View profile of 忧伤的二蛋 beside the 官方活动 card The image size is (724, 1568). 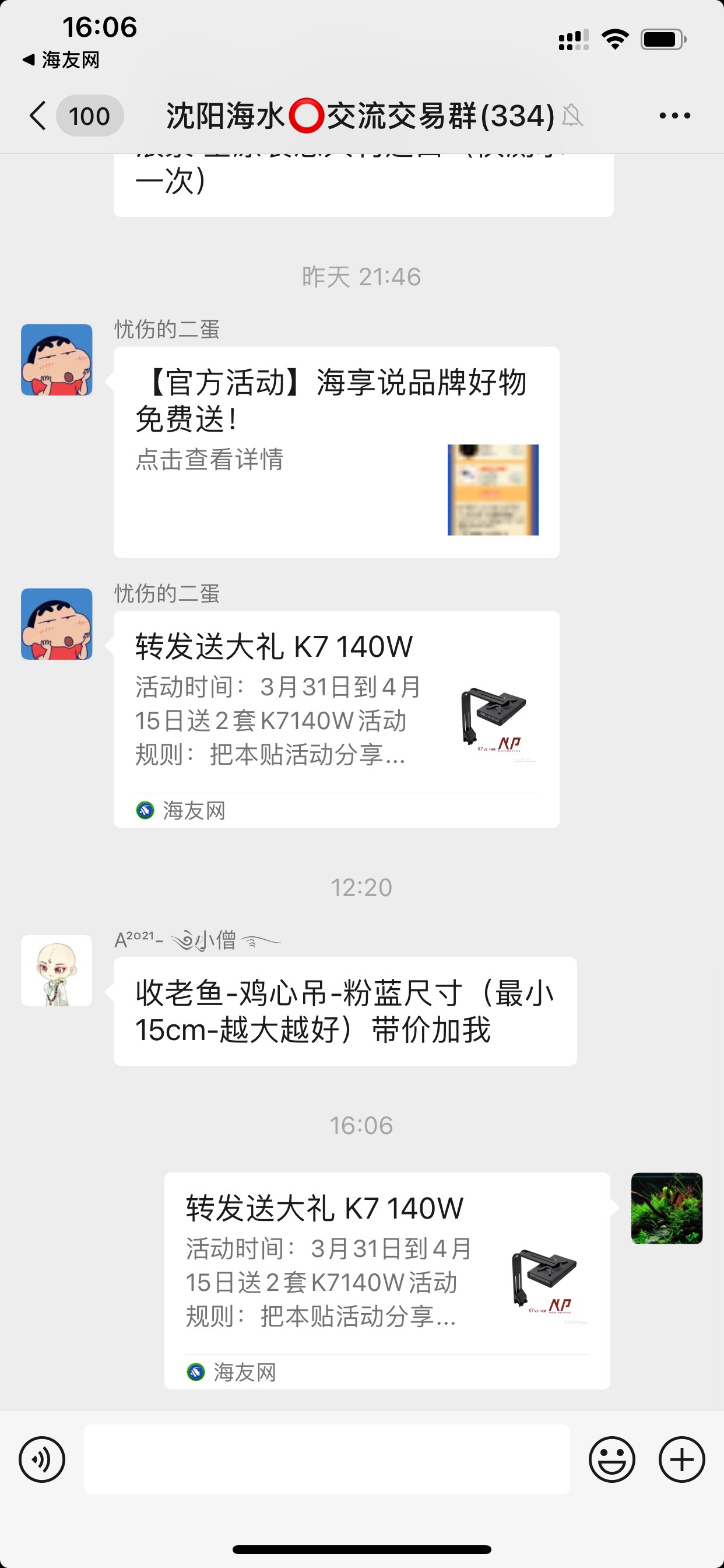tap(57, 360)
